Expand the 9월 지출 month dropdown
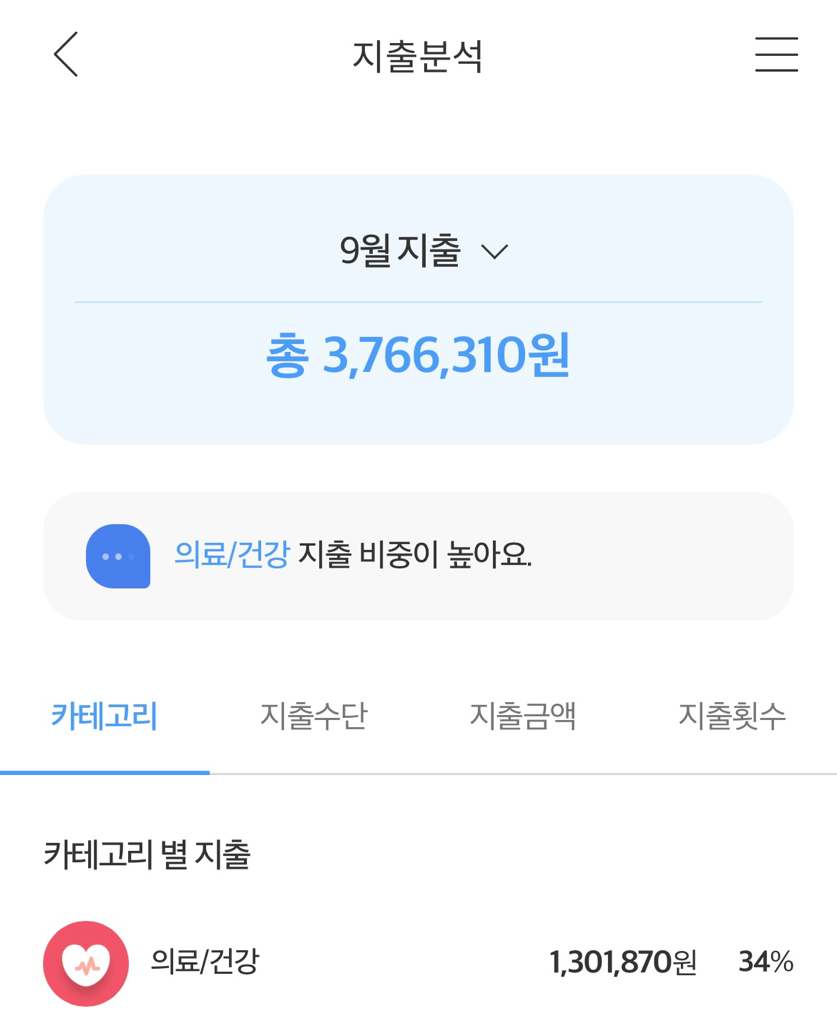 [424, 250]
